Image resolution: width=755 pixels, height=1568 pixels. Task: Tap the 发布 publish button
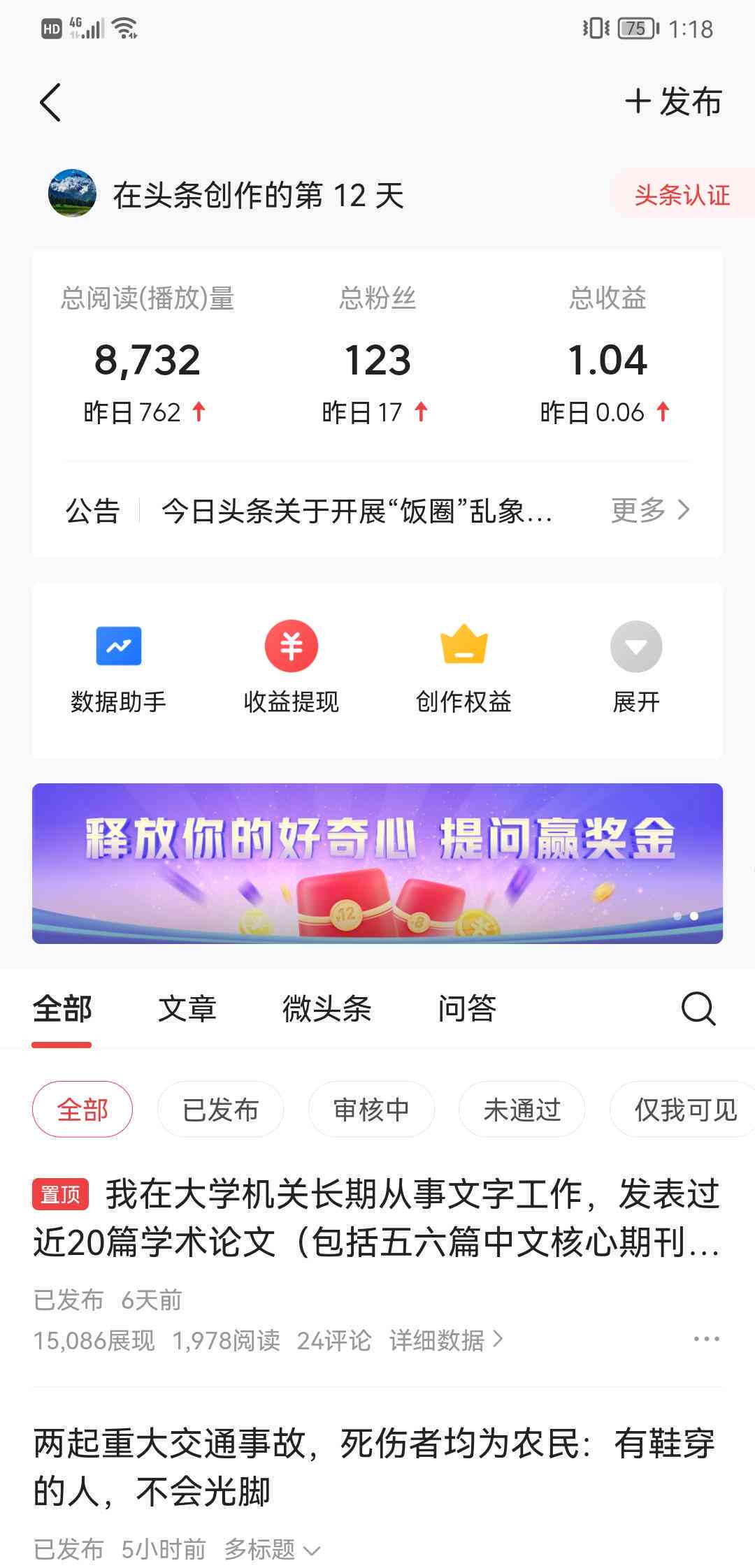(x=675, y=102)
